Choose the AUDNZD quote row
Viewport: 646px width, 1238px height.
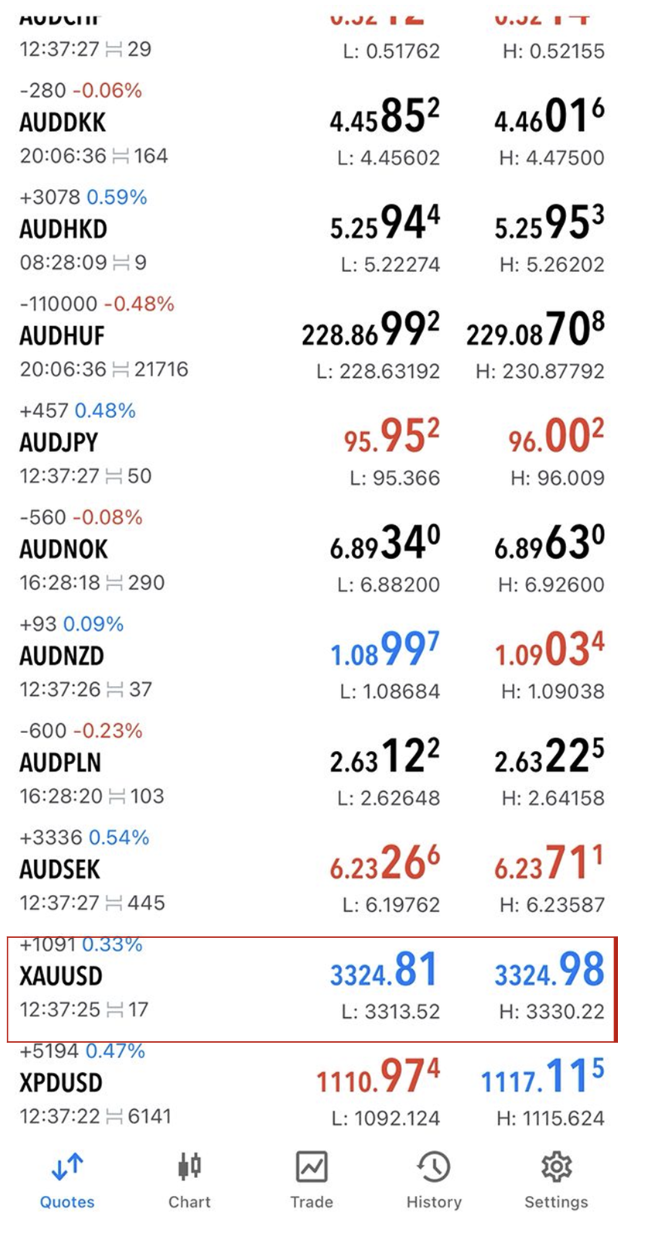pyautogui.click(x=62, y=656)
